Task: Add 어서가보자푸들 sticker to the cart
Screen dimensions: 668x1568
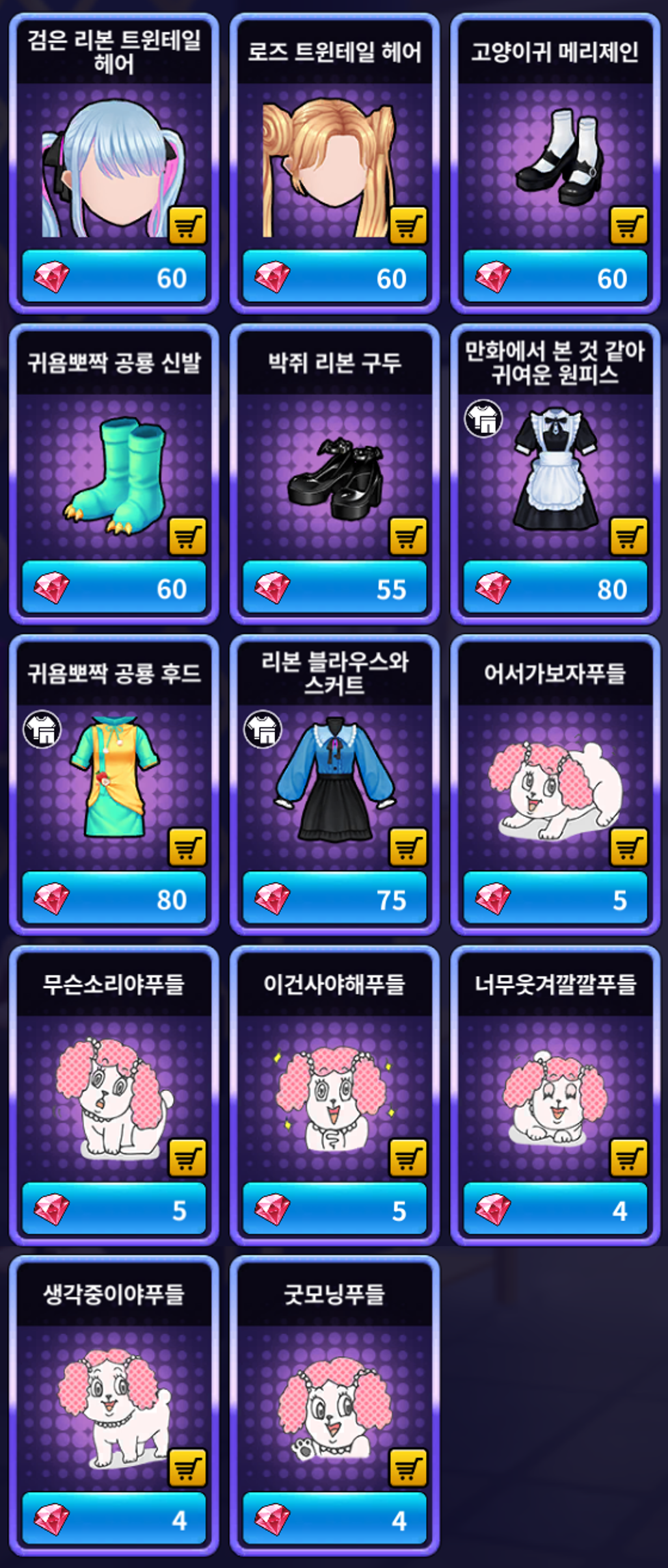Action: coord(628,846)
